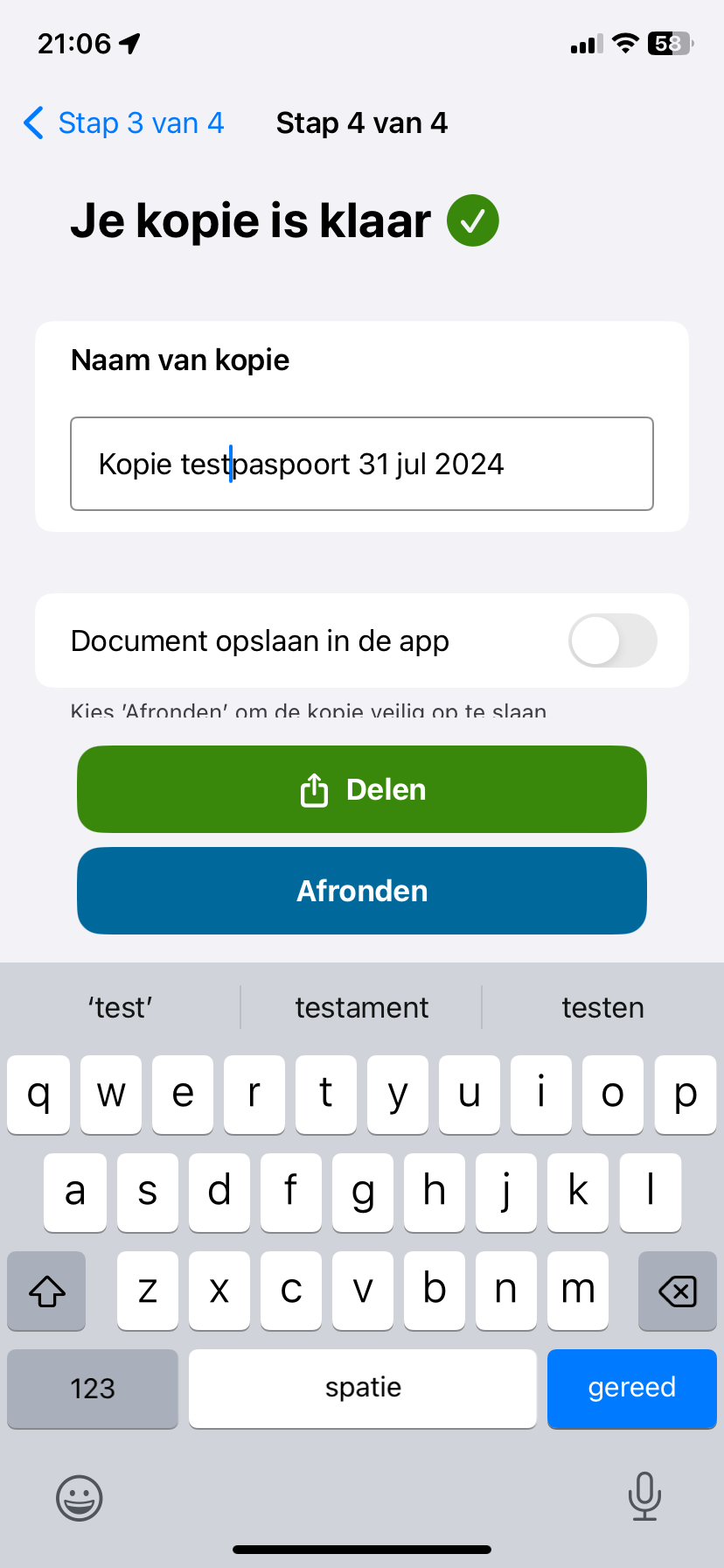The height and width of the screenshot is (1568, 724).
Task: Share the copy with Delen
Action: 361,789
